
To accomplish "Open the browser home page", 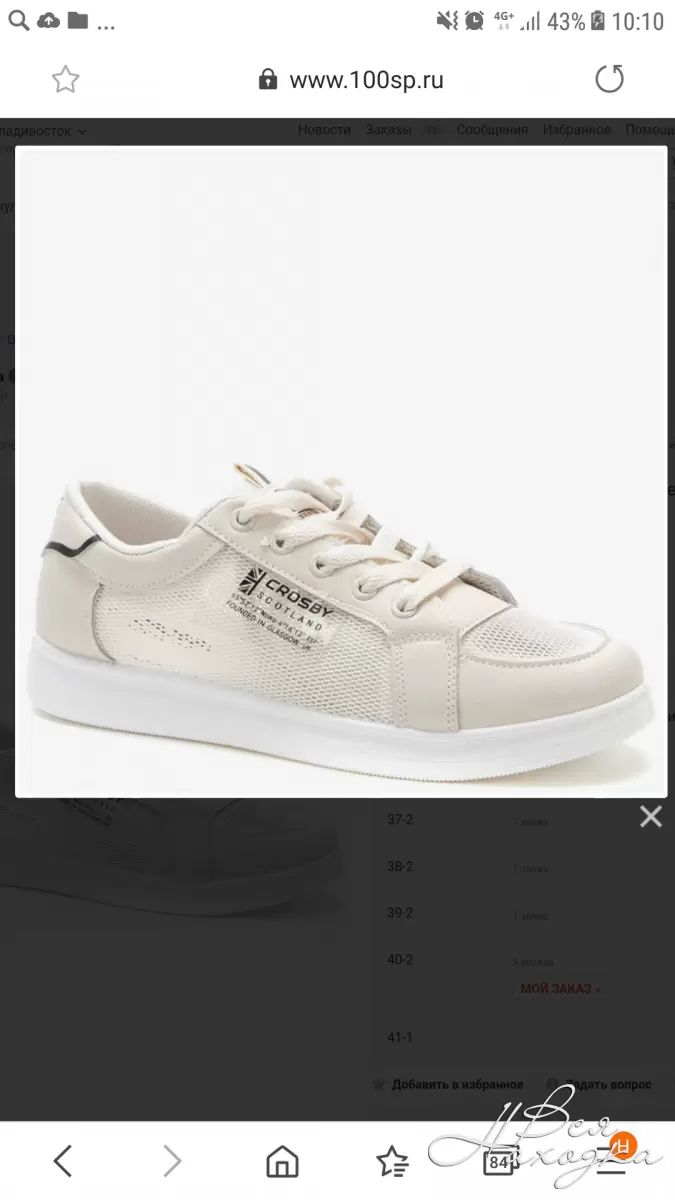I will (x=282, y=1161).
